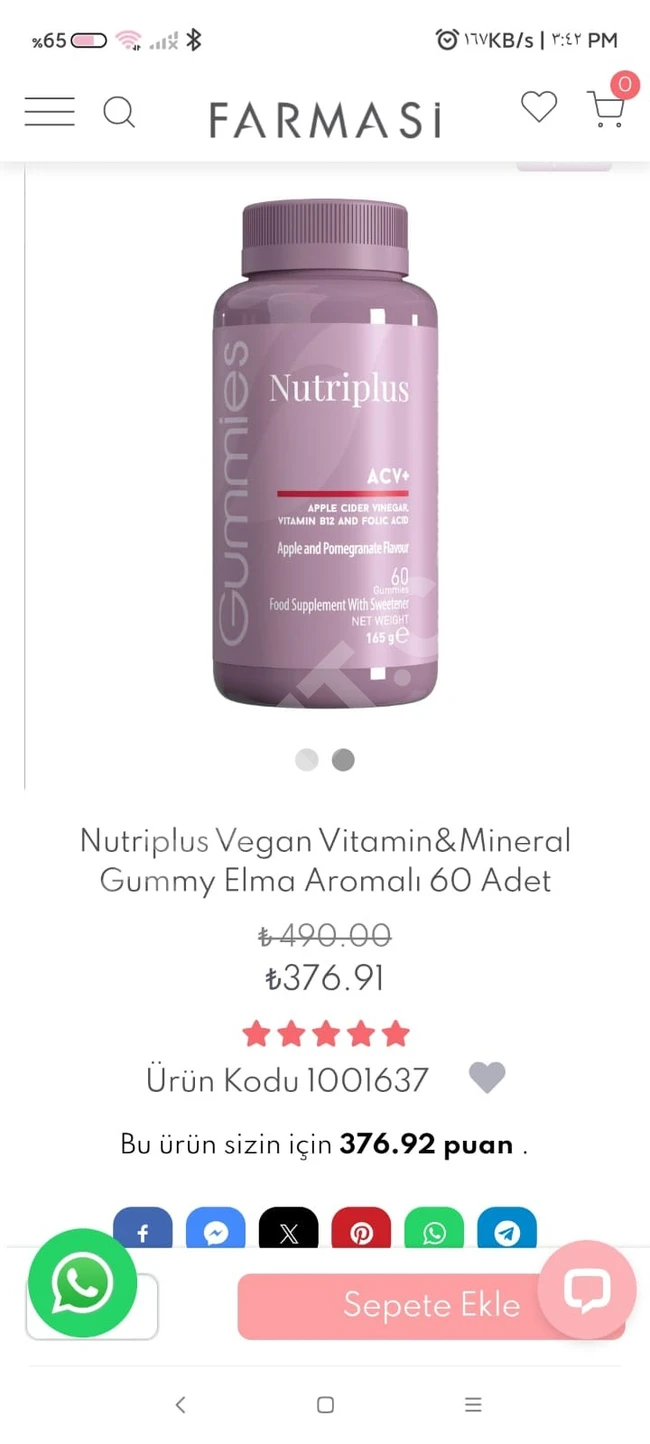Go back using system back button
Screen dimensions: 650x1444
180,1405
